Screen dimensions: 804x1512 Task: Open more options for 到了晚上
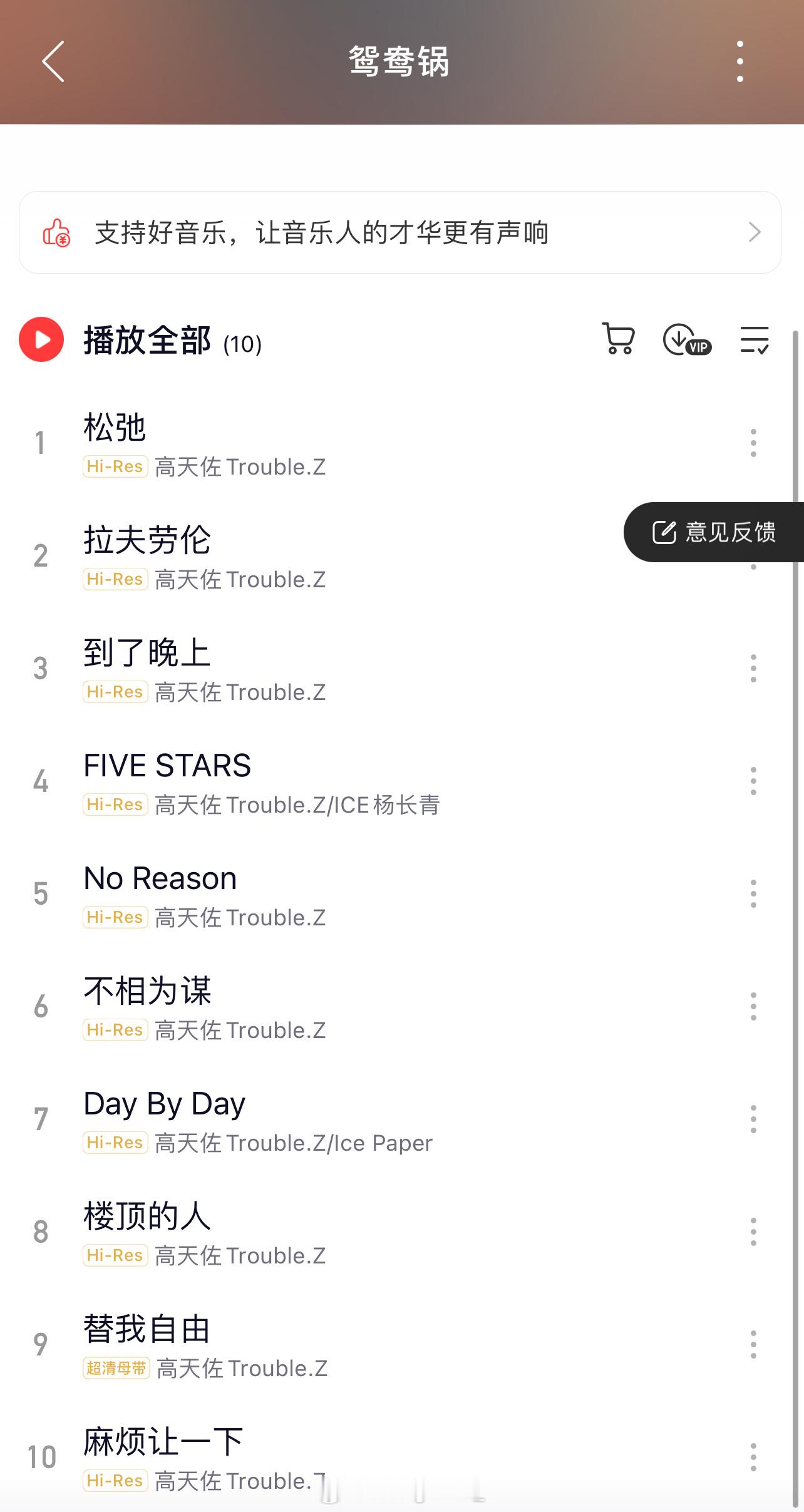pyautogui.click(x=753, y=669)
